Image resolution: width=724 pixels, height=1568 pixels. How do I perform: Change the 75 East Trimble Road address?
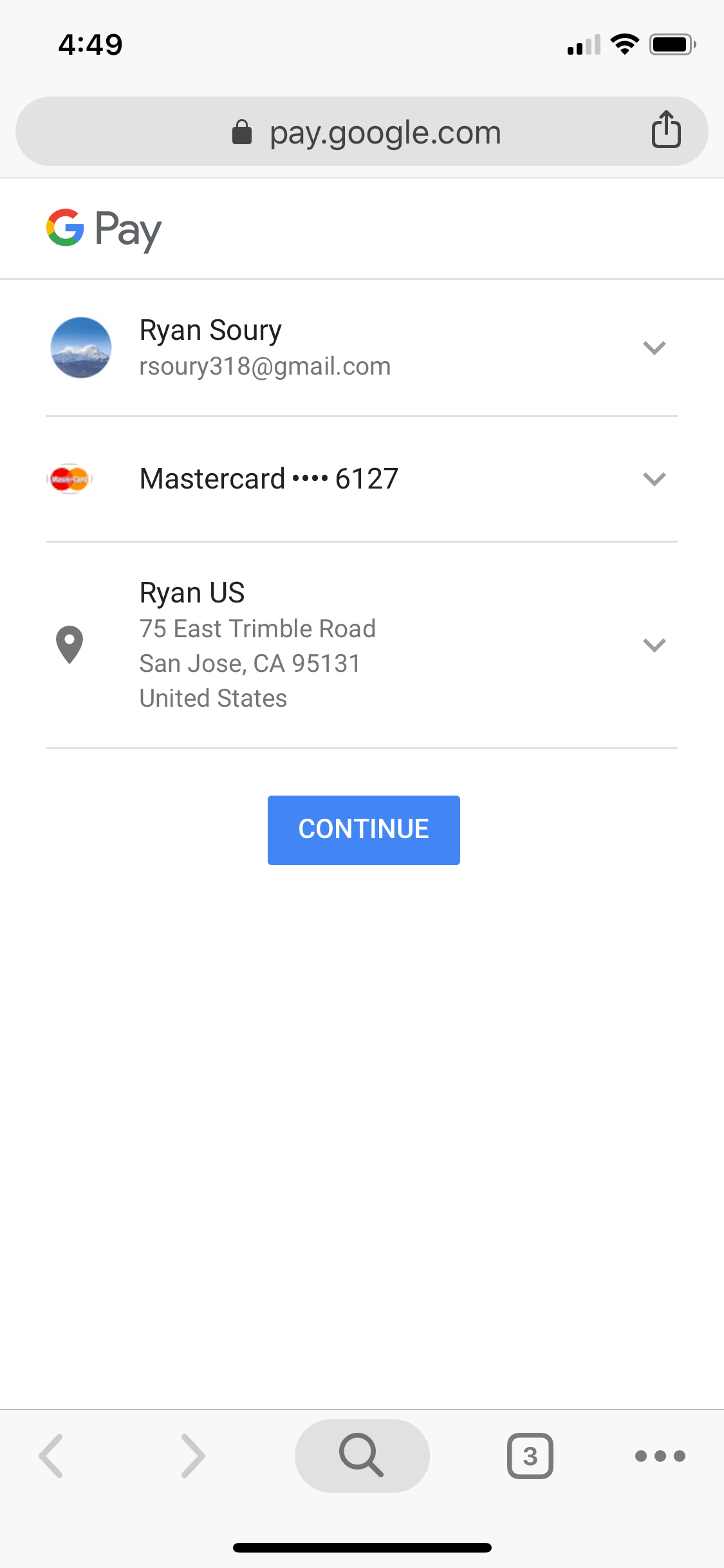[x=654, y=645]
